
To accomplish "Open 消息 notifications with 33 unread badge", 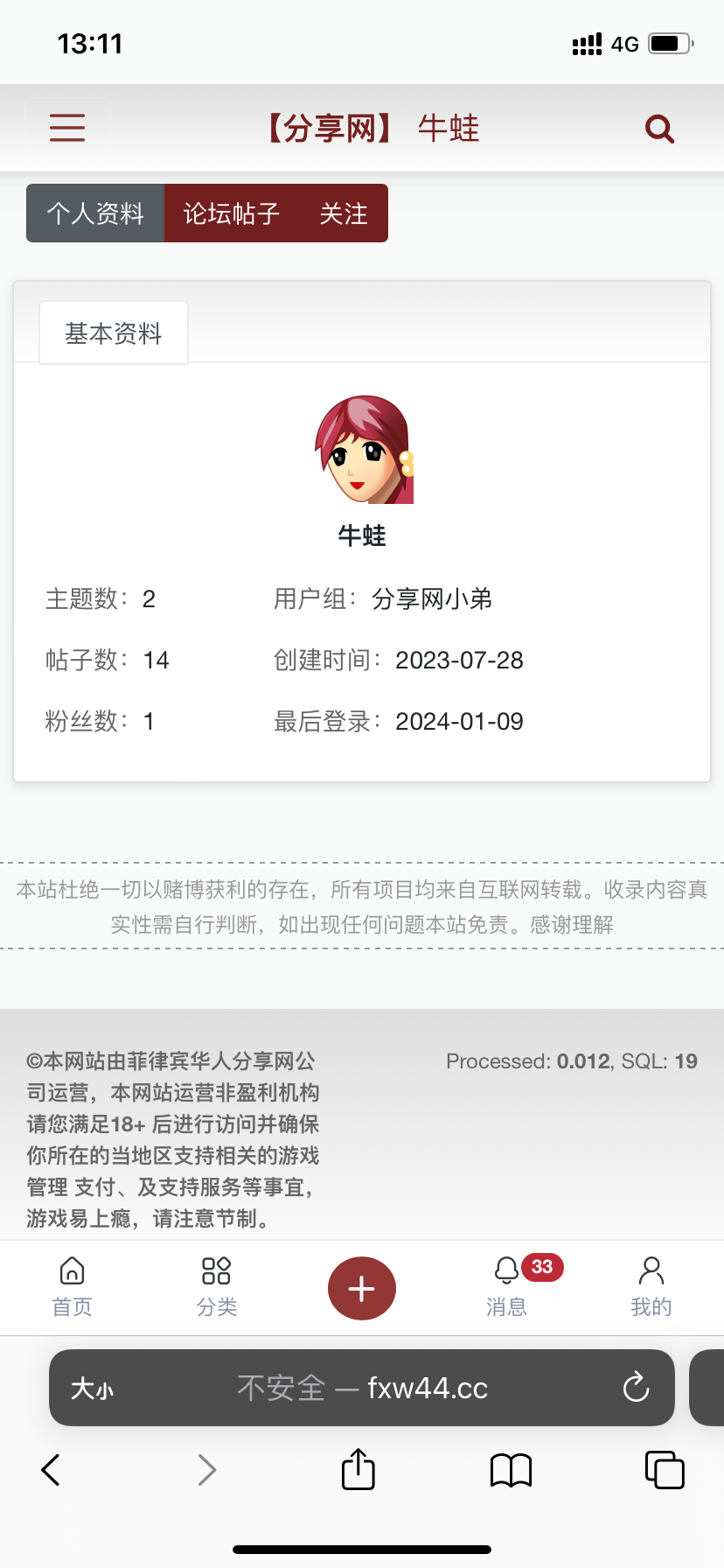I will (506, 1286).
